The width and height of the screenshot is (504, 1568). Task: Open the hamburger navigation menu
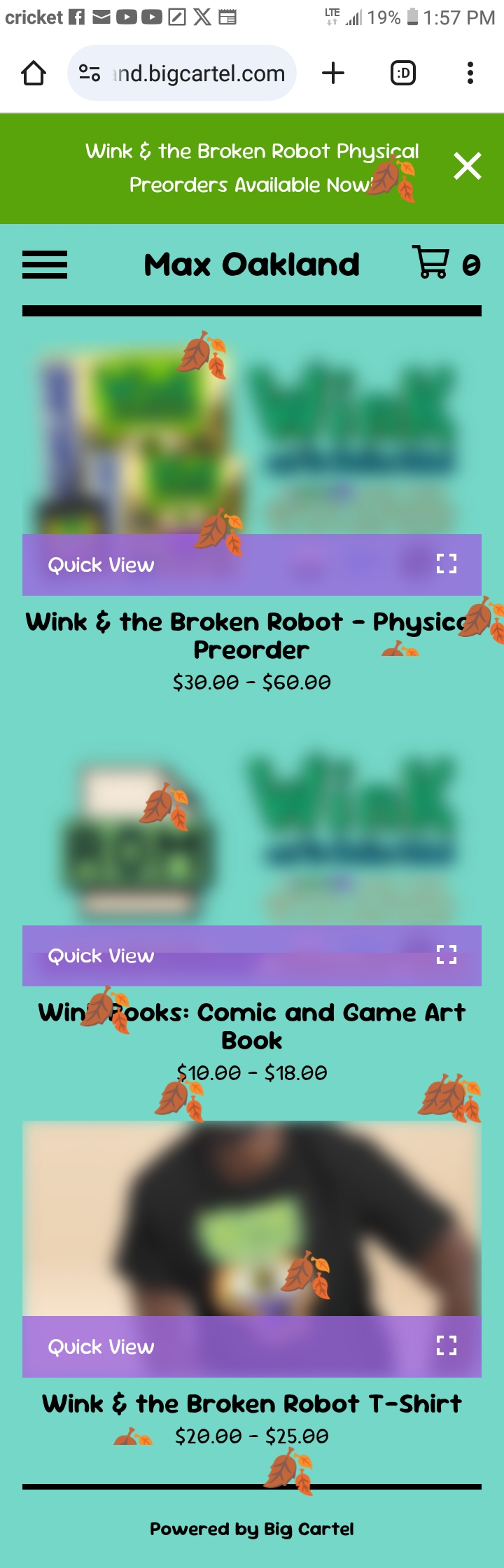45,265
